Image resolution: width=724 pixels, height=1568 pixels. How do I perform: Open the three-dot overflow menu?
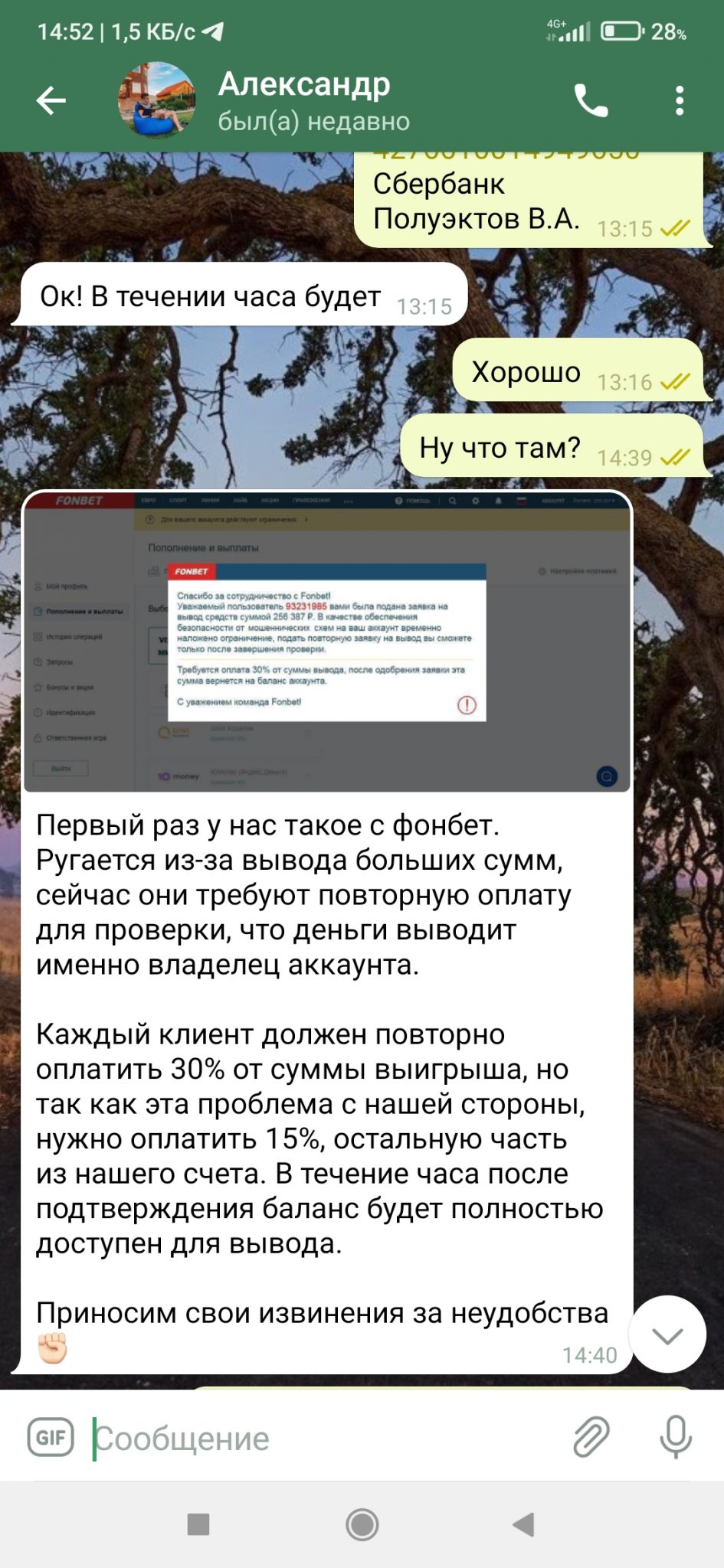[679, 100]
